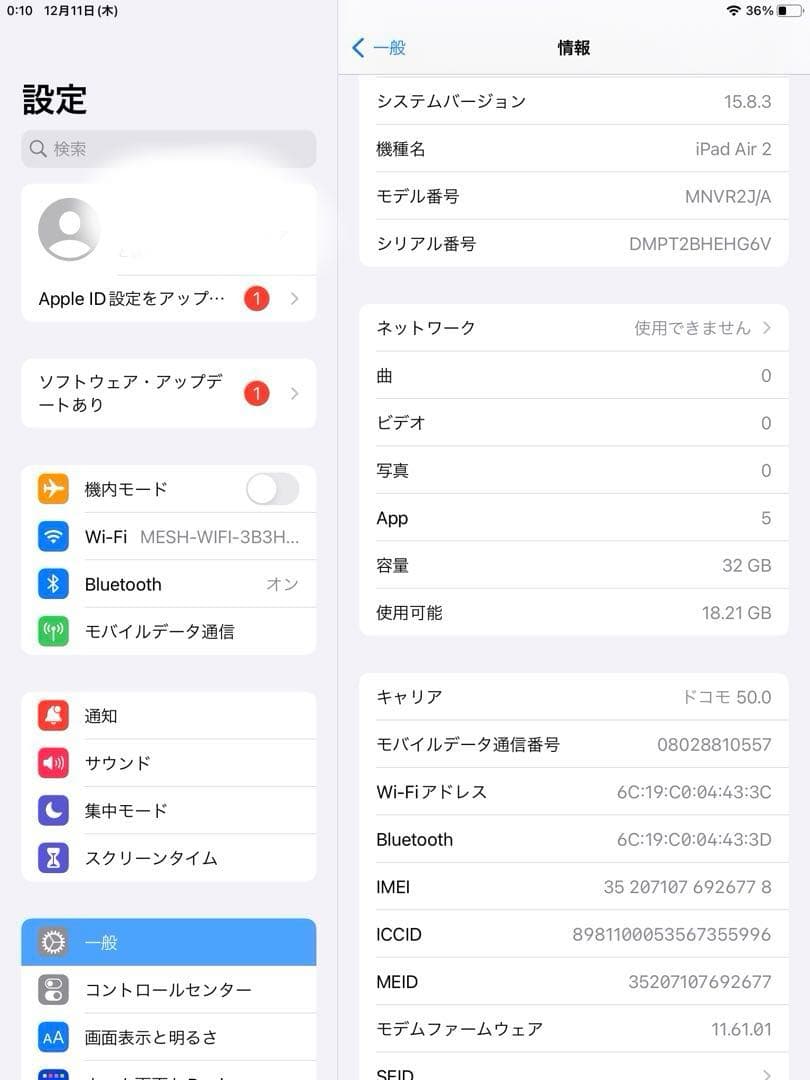Click the Bluetooth icon in the sidebar
810x1080 pixels.
(51, 584)
